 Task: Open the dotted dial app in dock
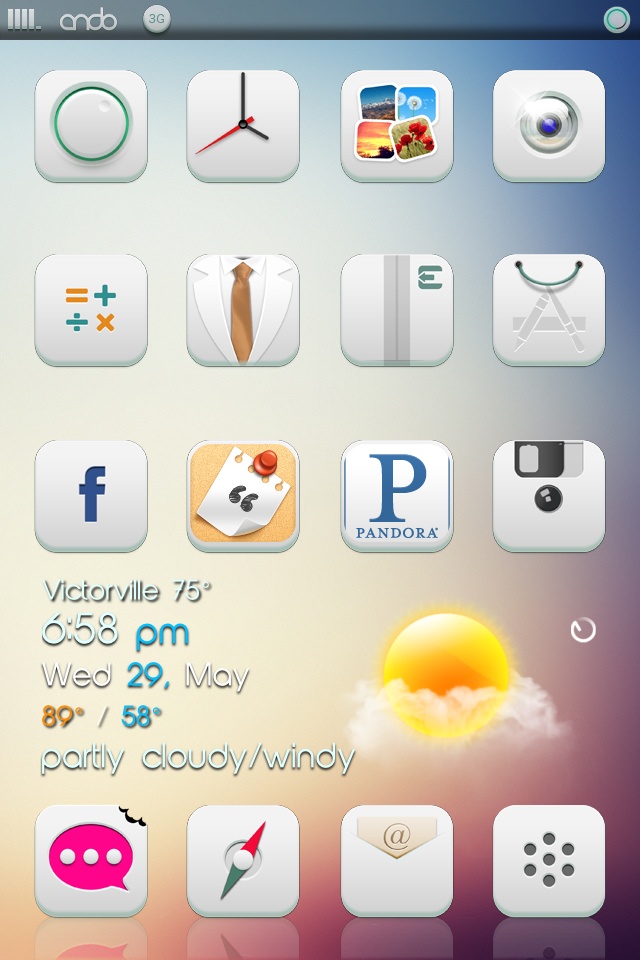point(548,860)
